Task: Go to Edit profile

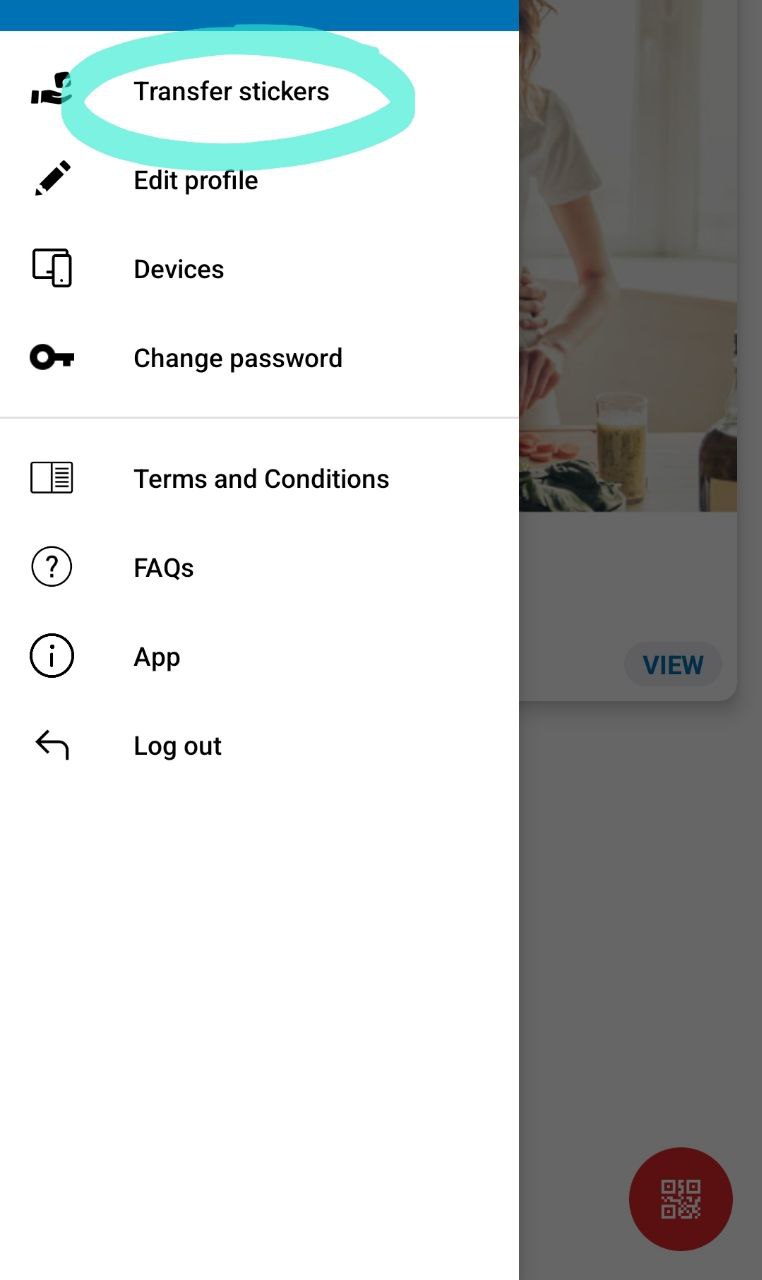Action: click(x=195, y=181)
